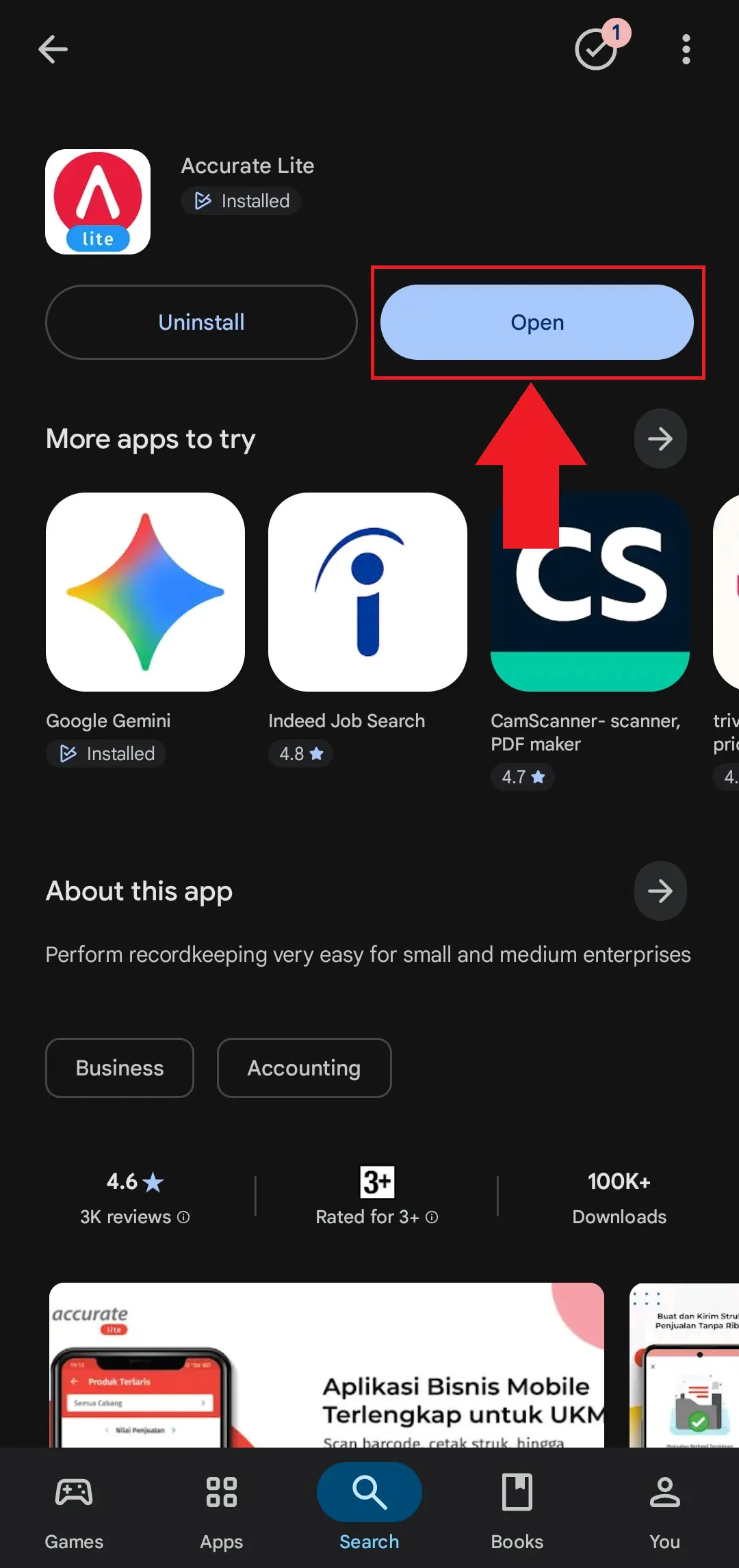View Indeed Job Search app
The image size is (739, 1568).
(367, 592)
